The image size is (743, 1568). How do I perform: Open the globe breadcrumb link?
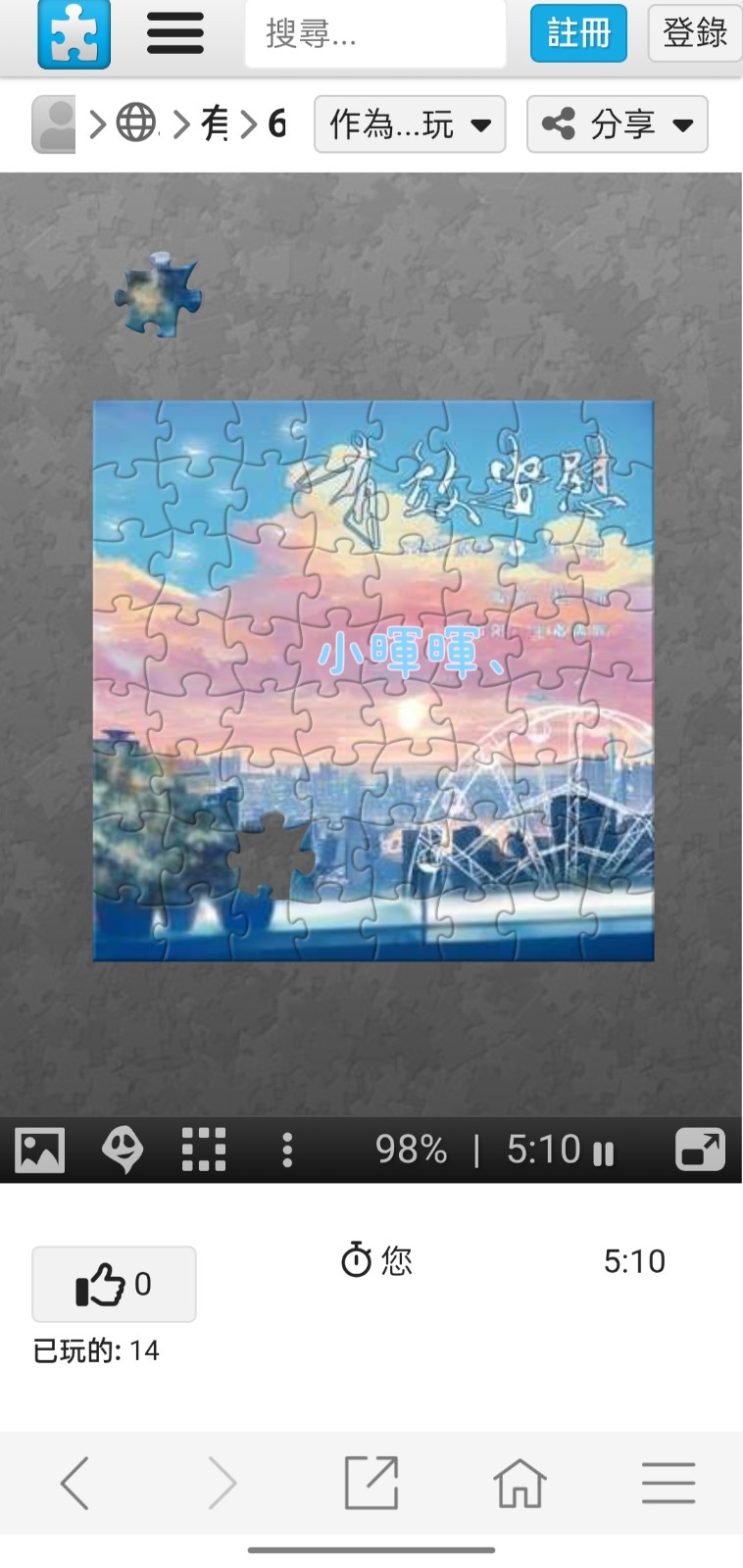[136, 124]
